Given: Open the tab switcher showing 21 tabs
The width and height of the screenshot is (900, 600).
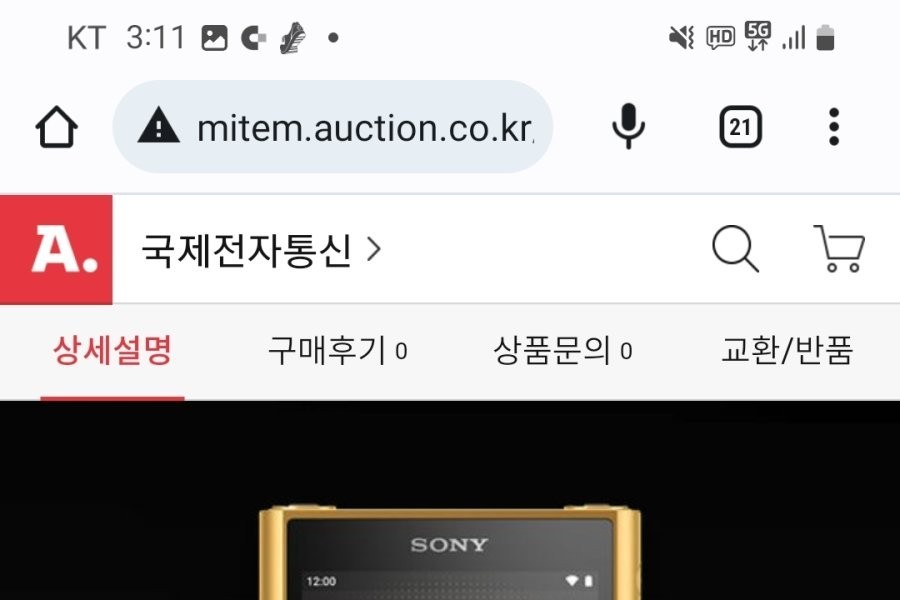Looking at the screenshot, I should [740, 127].
